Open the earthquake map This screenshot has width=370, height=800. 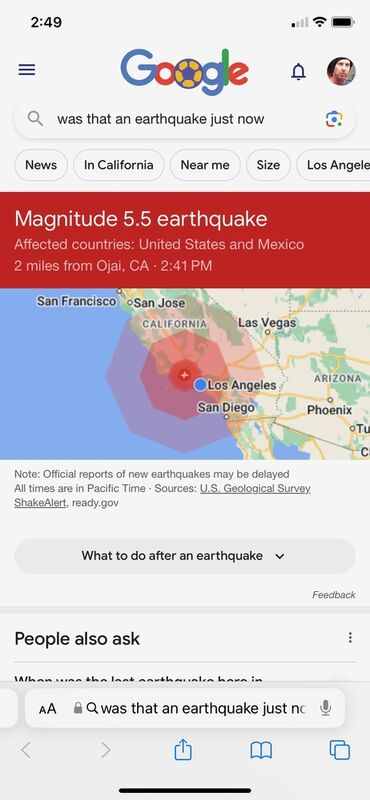(x=185, y=374)
